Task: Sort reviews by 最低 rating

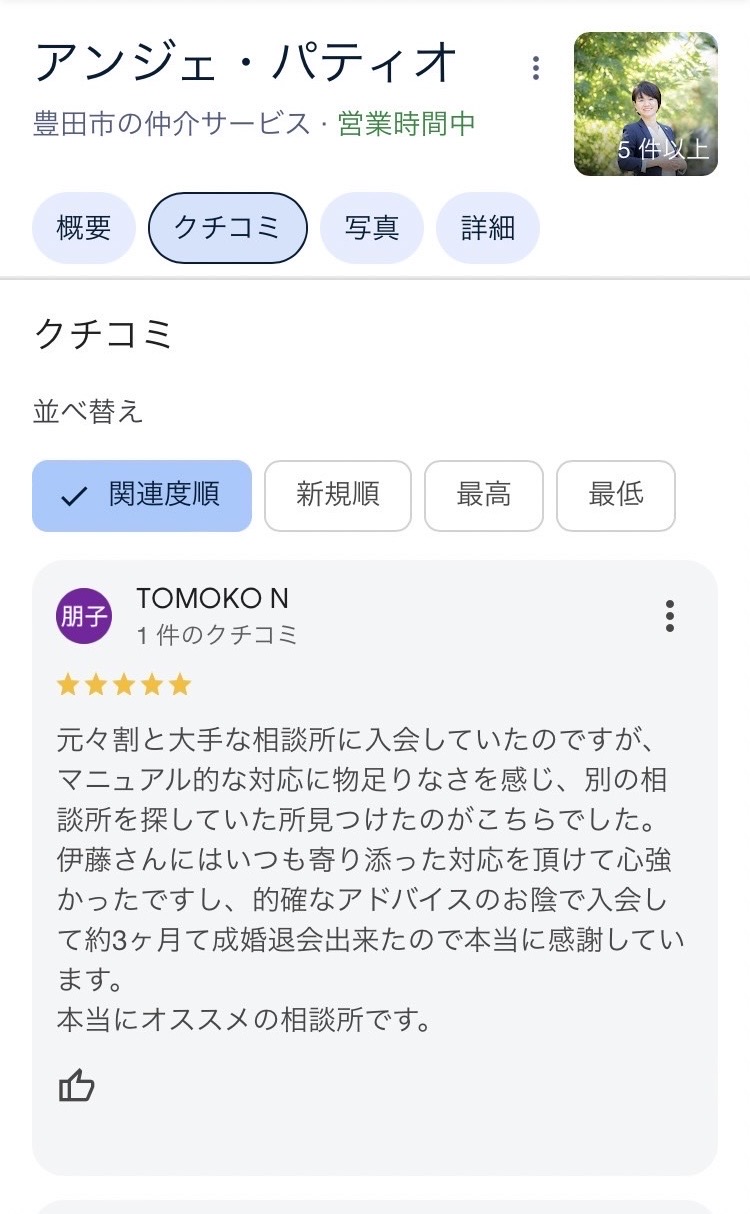Action: pyautogui.click(x=615, y=495)
